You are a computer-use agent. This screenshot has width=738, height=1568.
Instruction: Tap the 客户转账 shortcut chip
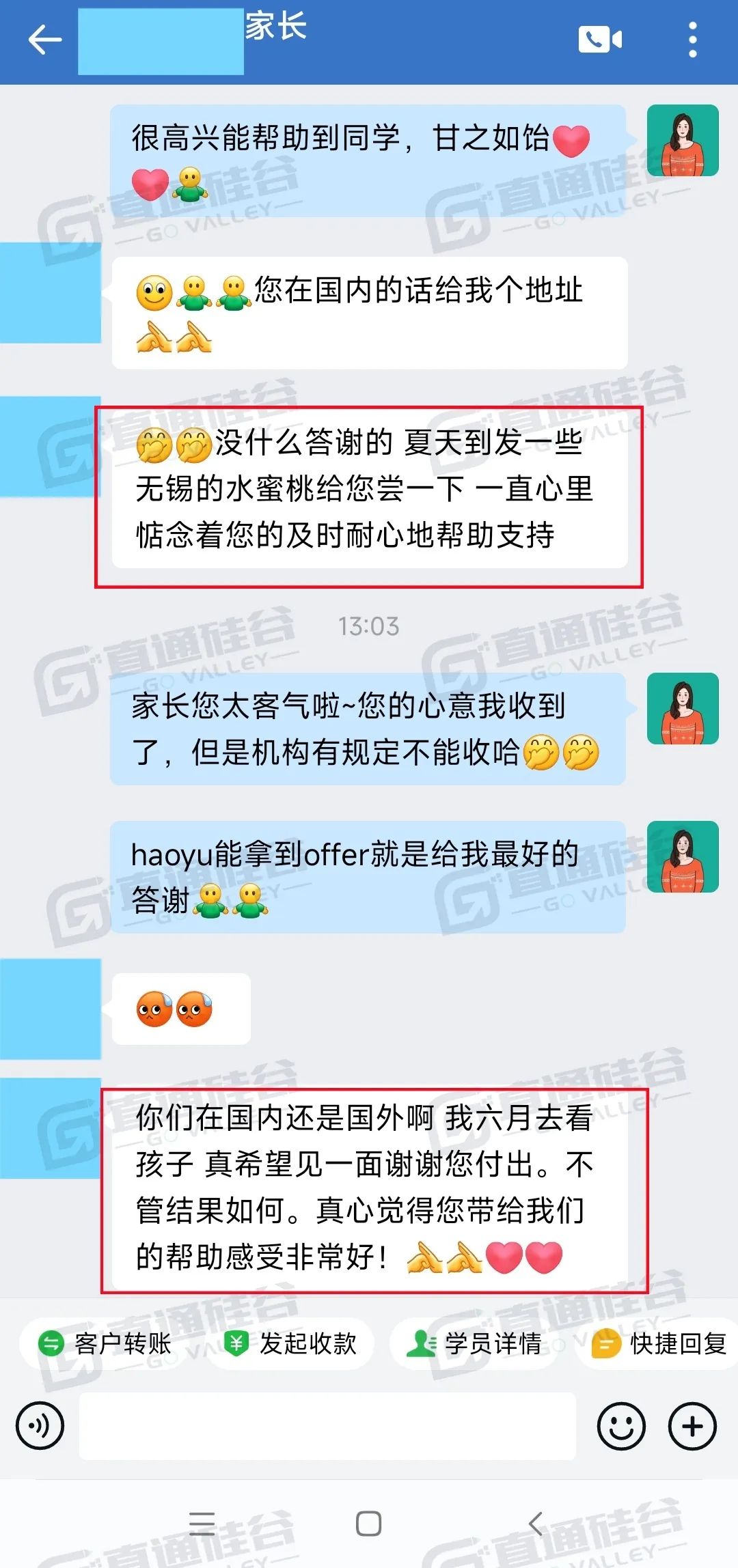tap(102, 1343)
